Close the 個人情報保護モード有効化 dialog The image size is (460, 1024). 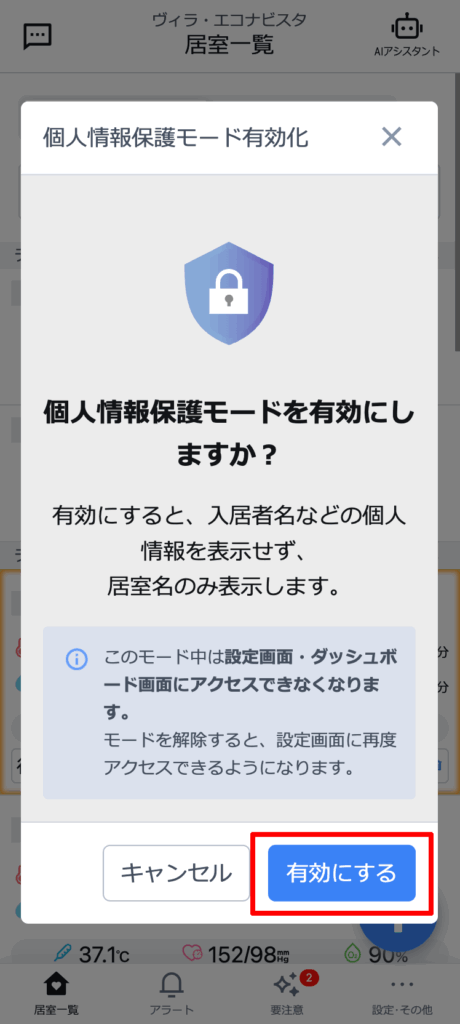(x=391, y=137)
